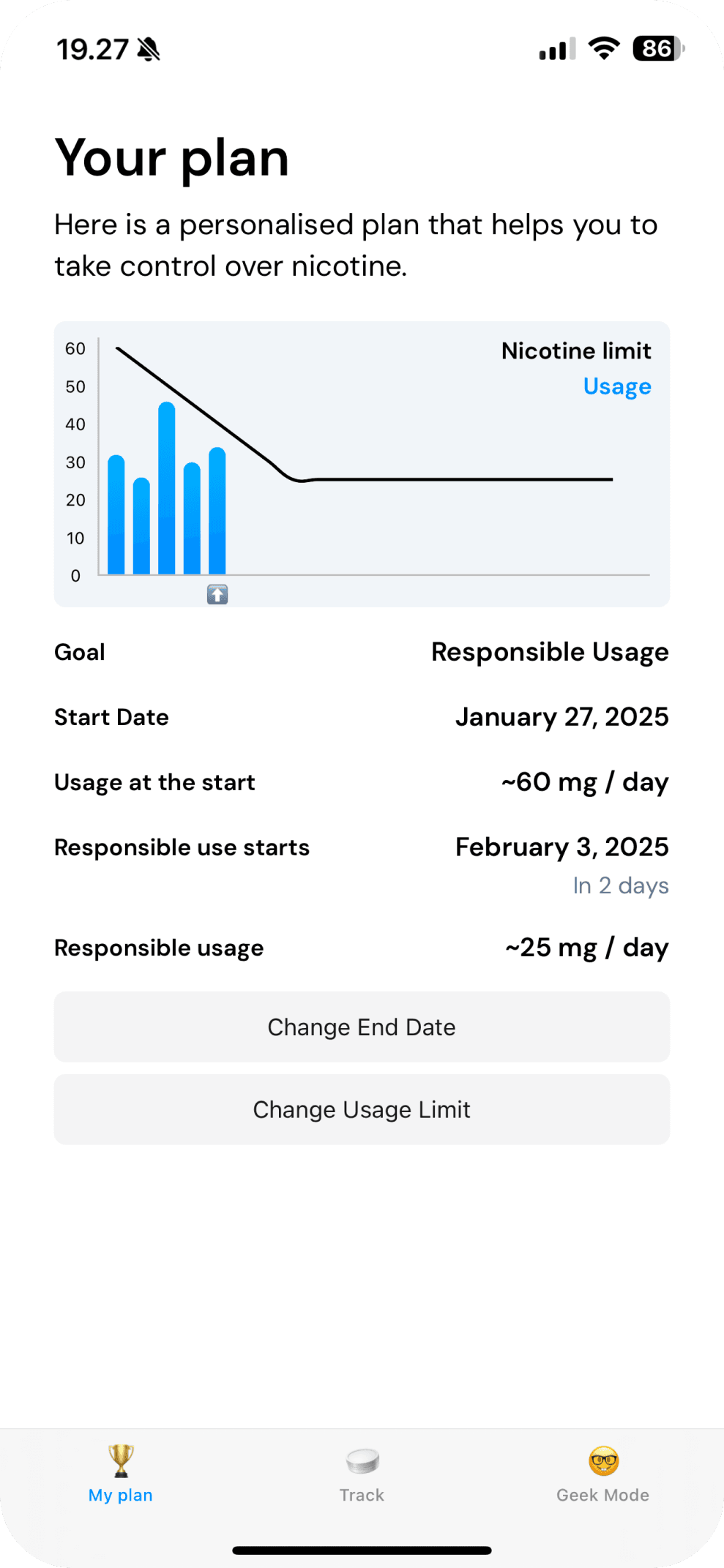This screenshot has height=1568, width=724.
Task: Open the Geek Mode tab
Action: coord(602,1474)
